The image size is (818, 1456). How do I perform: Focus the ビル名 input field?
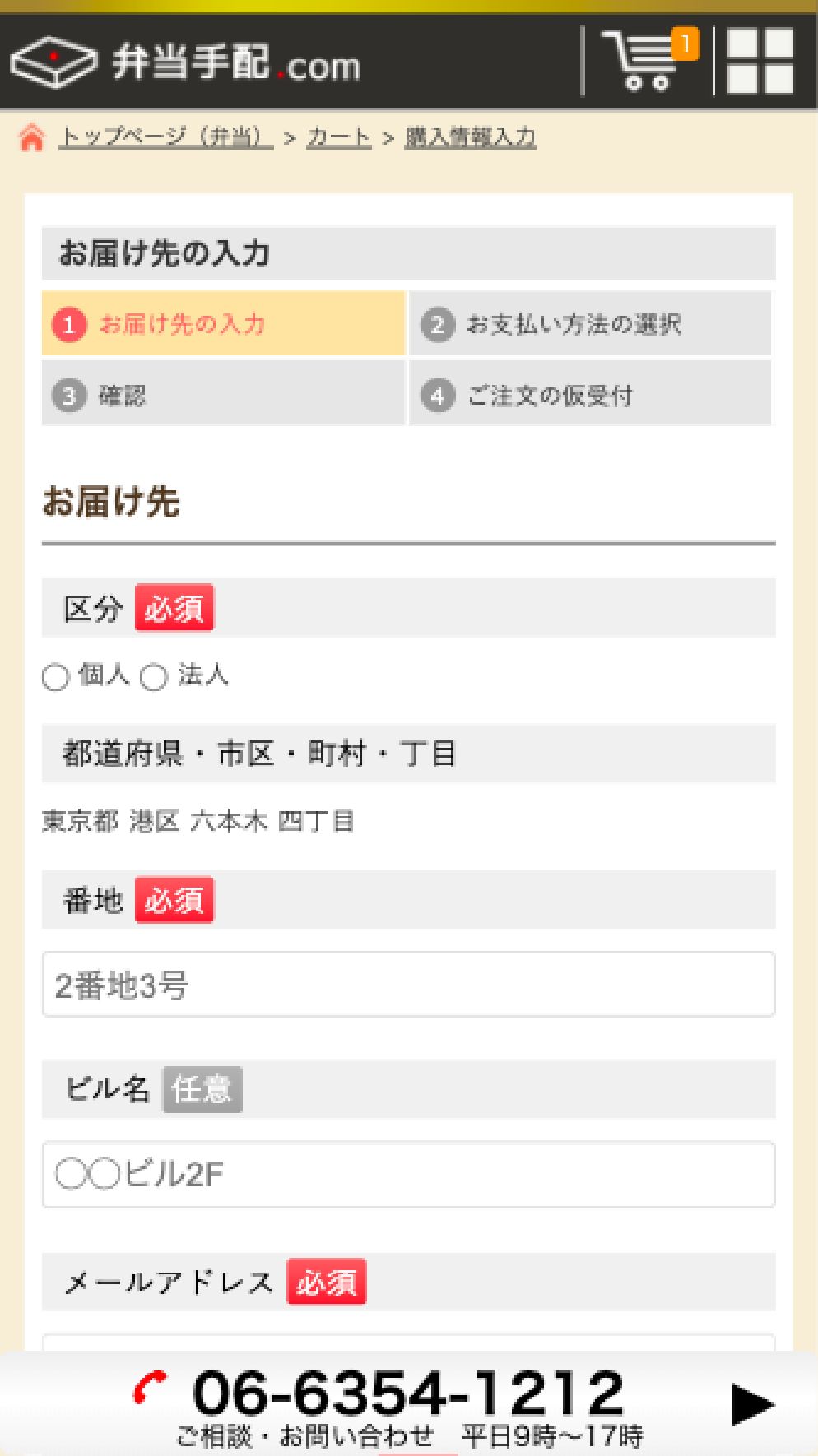pyautogui.click(x=408, y=1174)
